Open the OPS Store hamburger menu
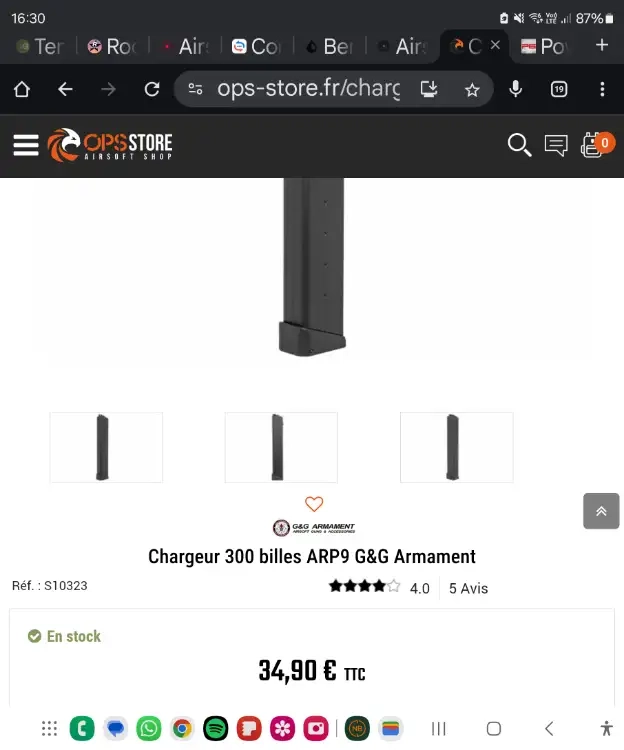The height and width of the screenshot is (750, 624). pyautogui.click(x=25, y=146)
